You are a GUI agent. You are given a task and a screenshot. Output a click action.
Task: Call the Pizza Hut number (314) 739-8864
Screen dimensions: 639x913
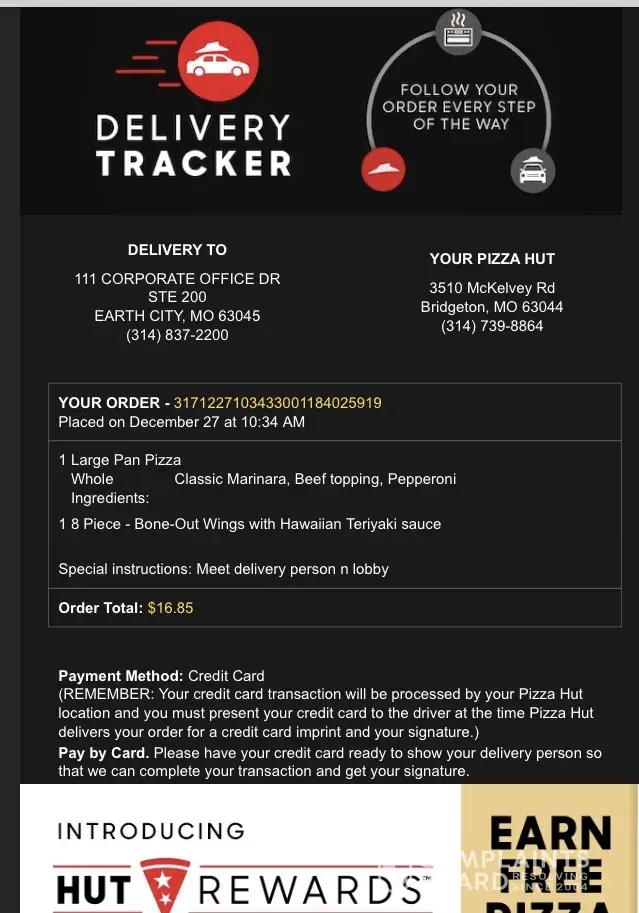pyautogui.click(x=492, y=327)
